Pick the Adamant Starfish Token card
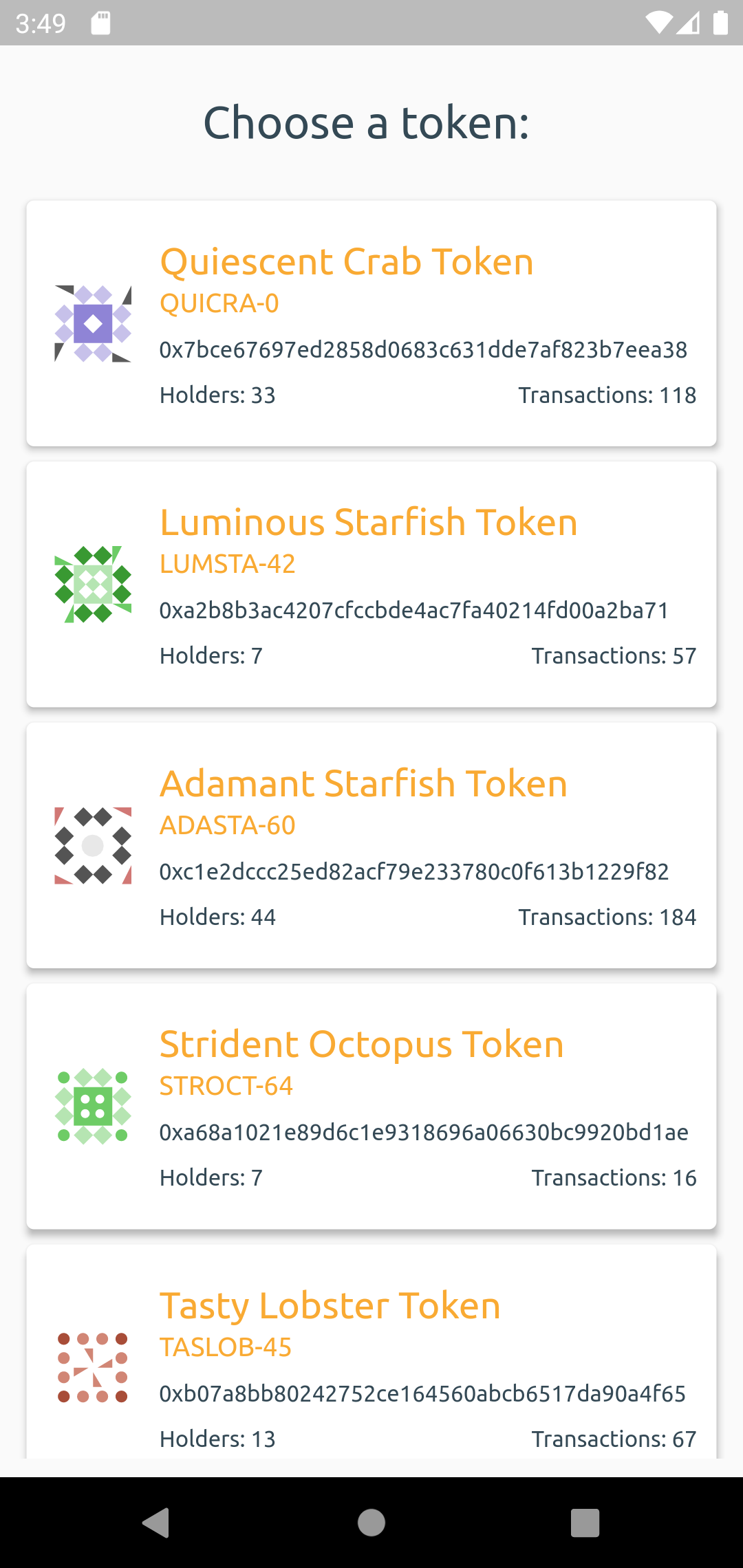Image resolution: width=743 pixels, height=1568 pixels. point(371,845)
